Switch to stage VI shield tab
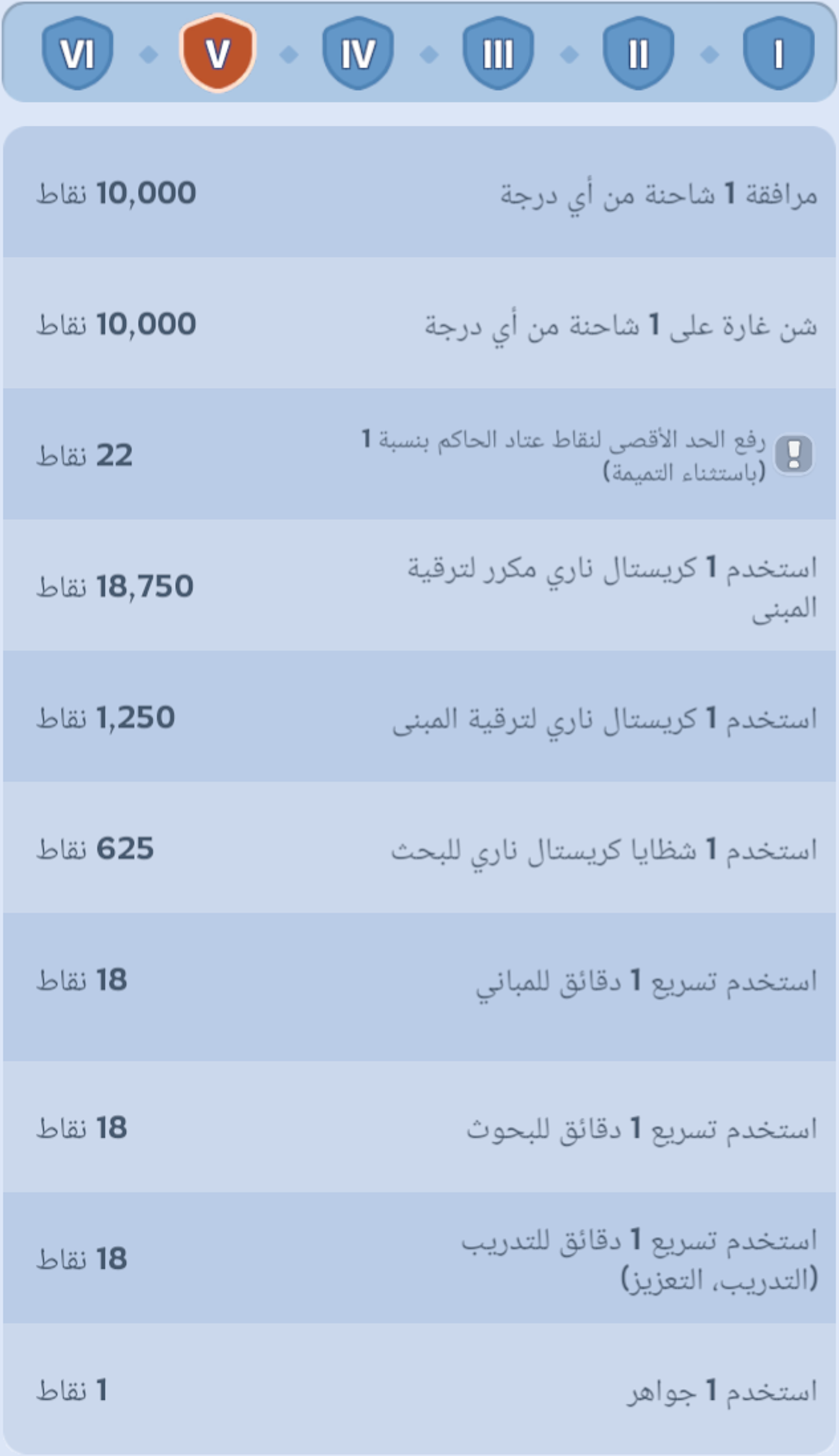Image resolution: width=839 pixels, height=1456 pixels. click(77, 53)
